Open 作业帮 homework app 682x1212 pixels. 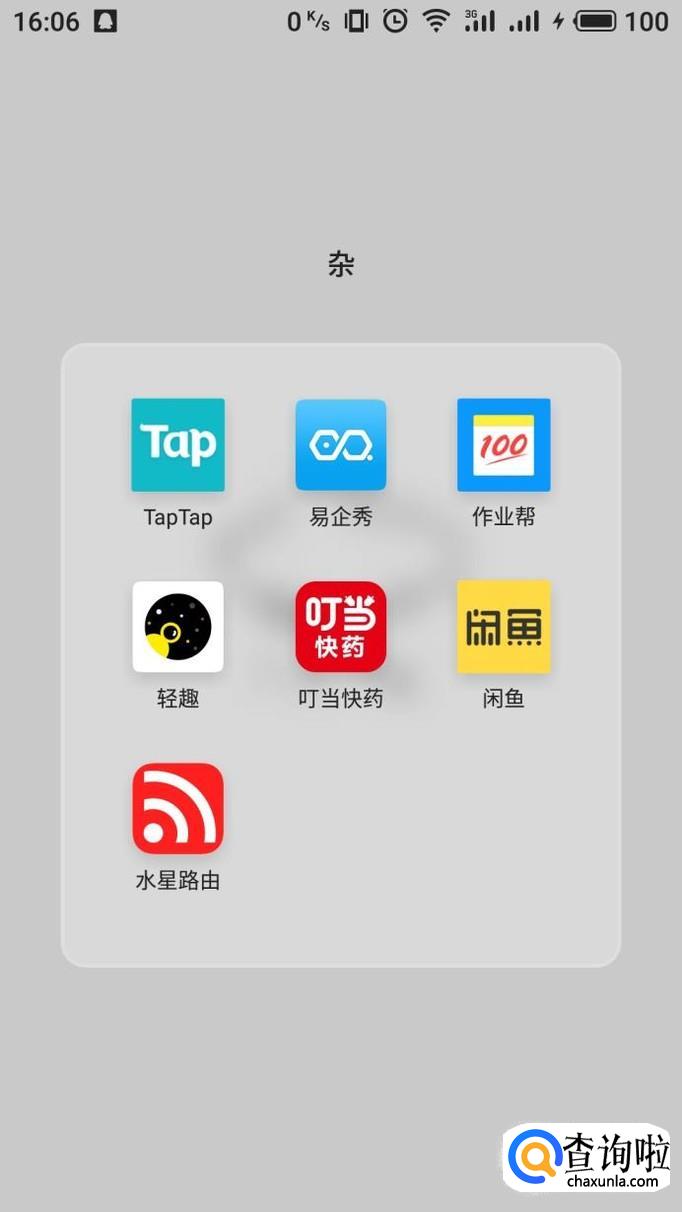(504, 445)
